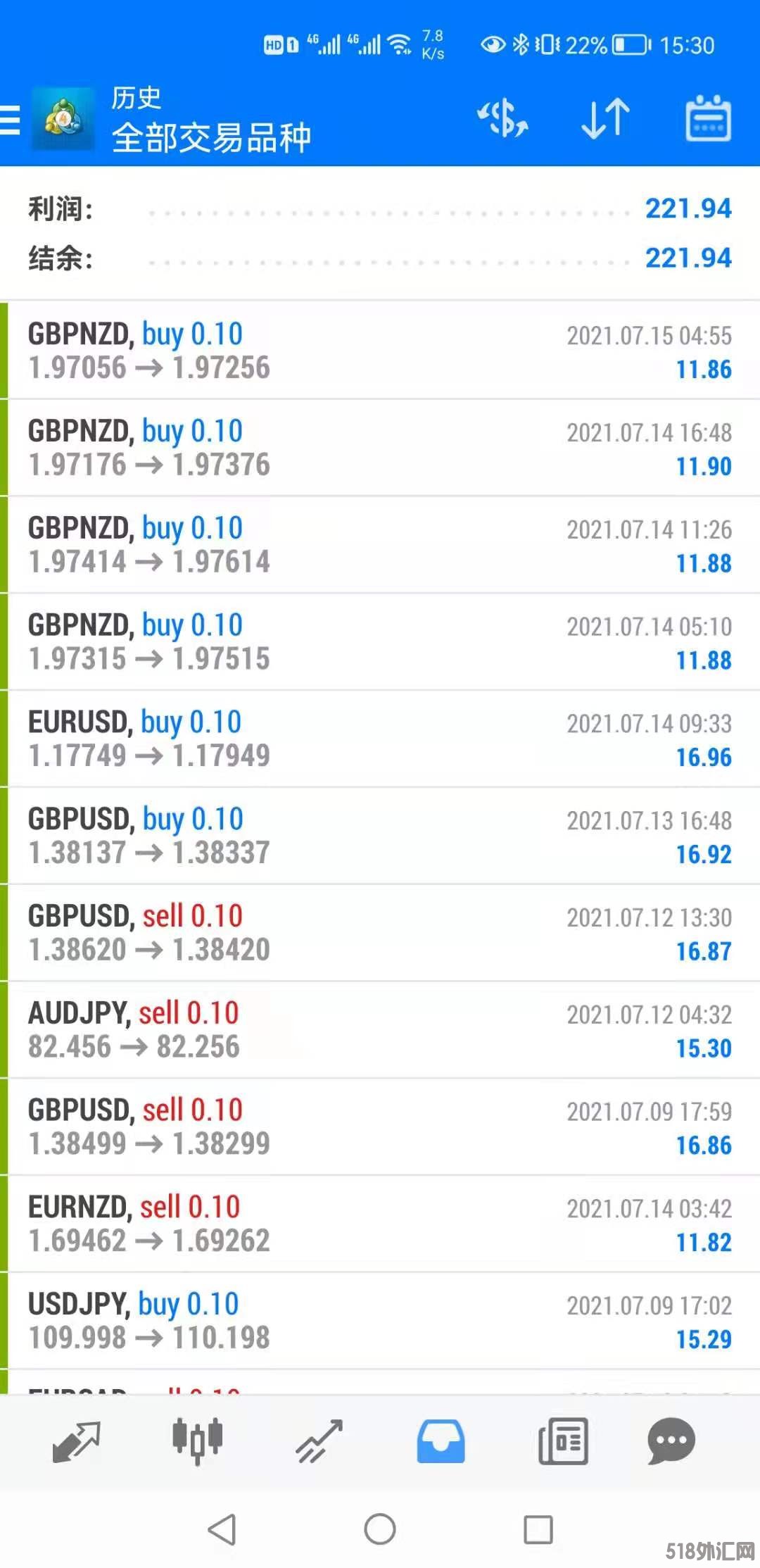Go back with the system back button
Viewport: 760px width, 1568px height.
tap(222, 1529)
